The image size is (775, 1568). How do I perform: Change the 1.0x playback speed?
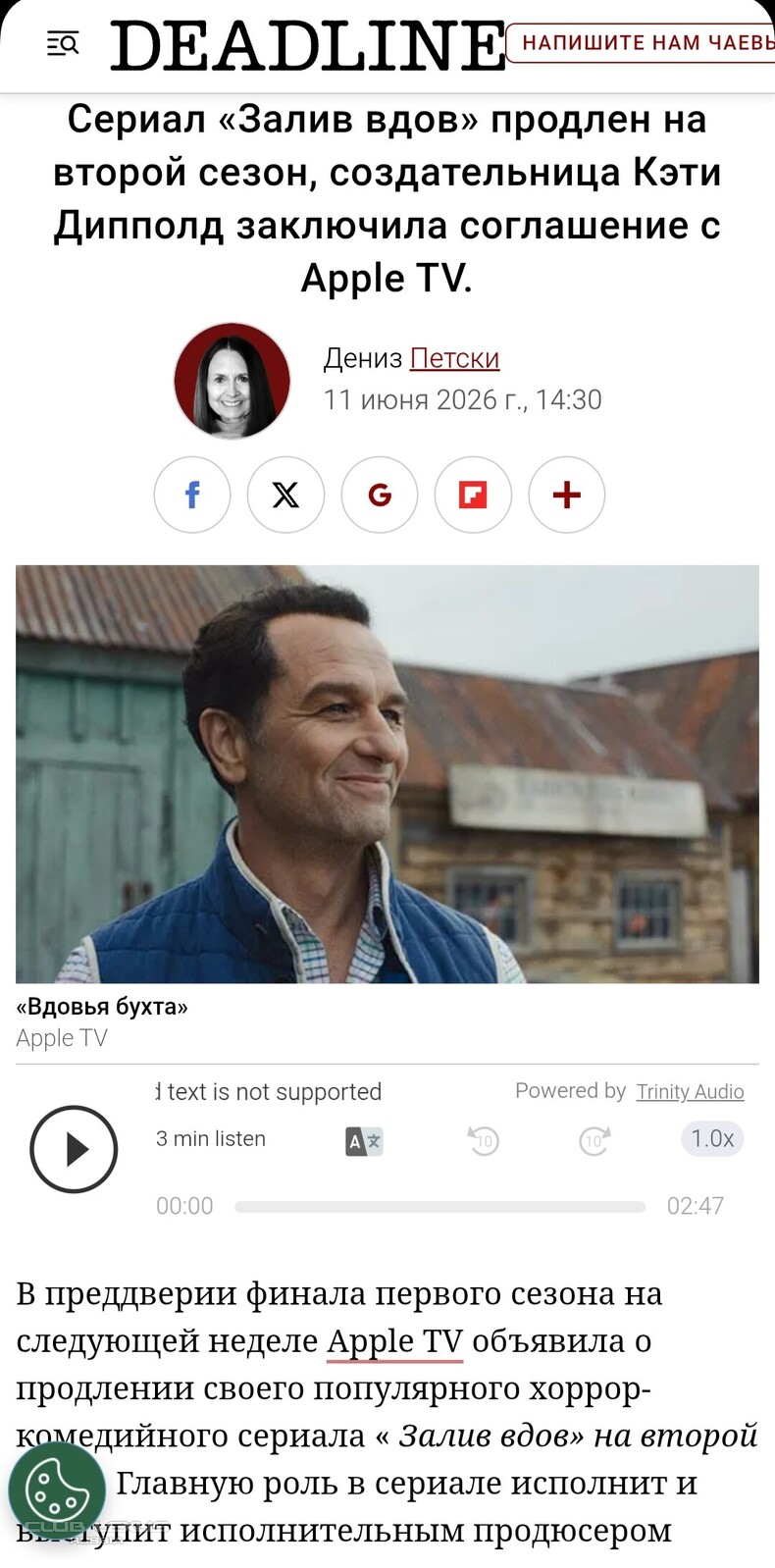pos(712,1138)
